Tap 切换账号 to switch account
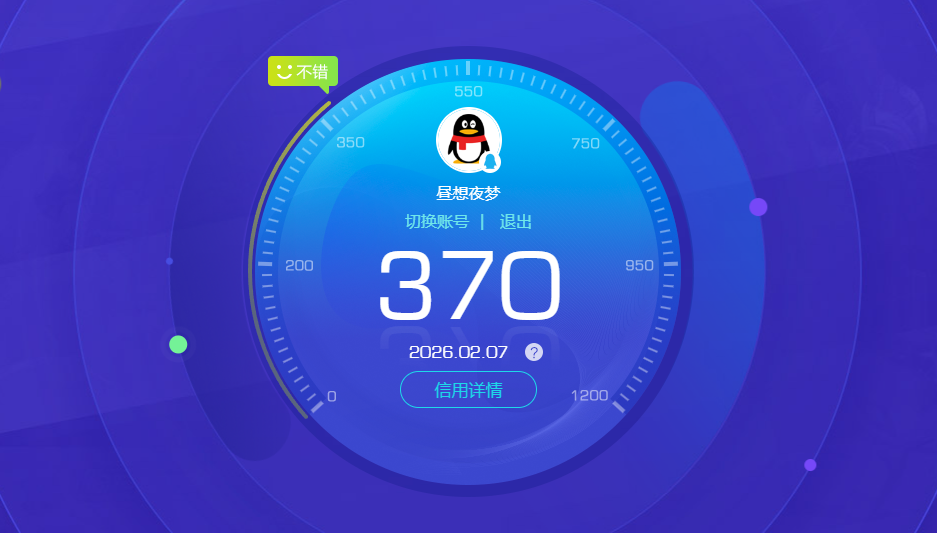The height and width of the screenshot is (533, 937). tap(436, 221)
